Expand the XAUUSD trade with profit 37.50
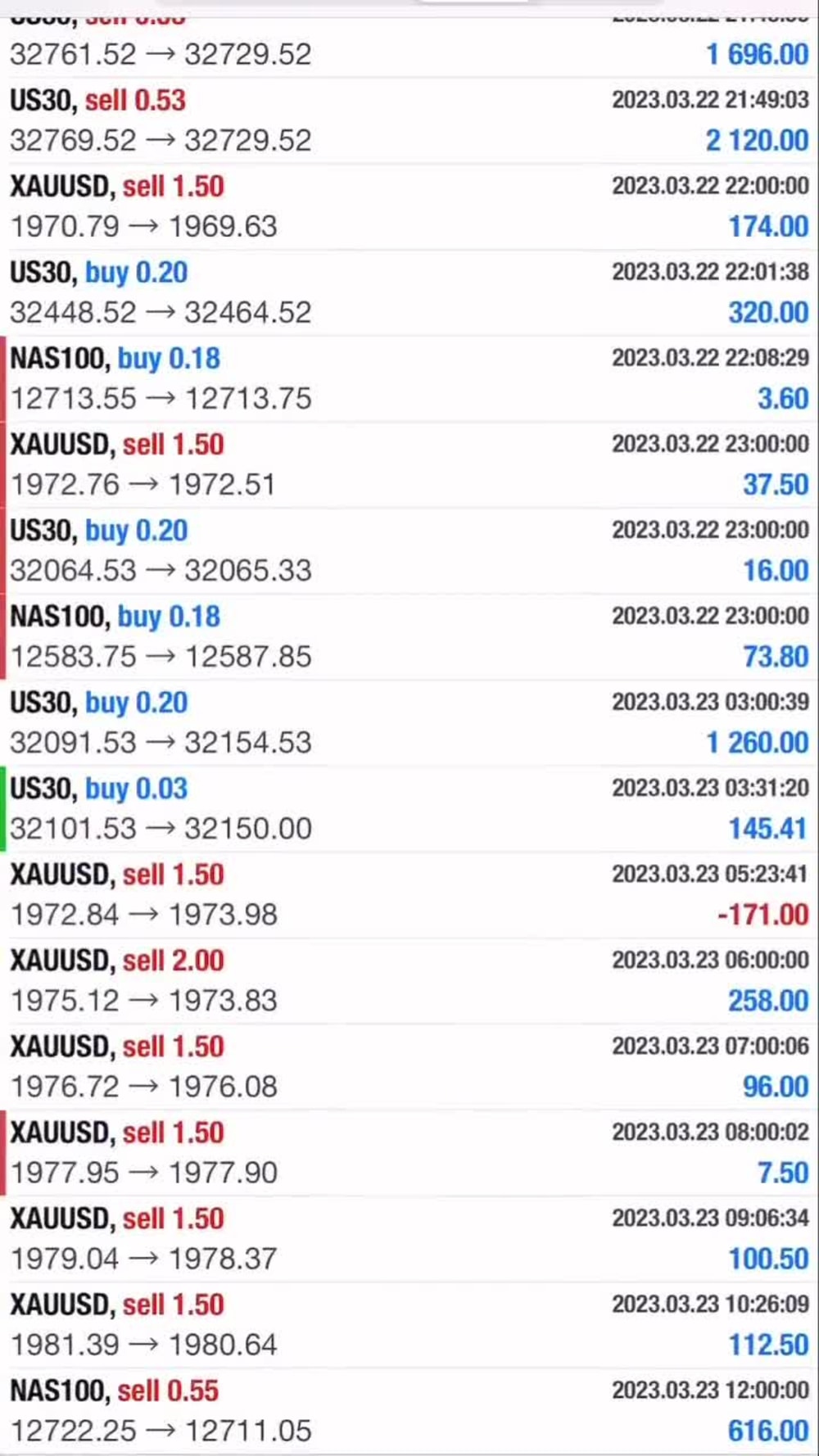This screenshot has width=819, height=1456. pyautogui.click(x=409, y=465)
